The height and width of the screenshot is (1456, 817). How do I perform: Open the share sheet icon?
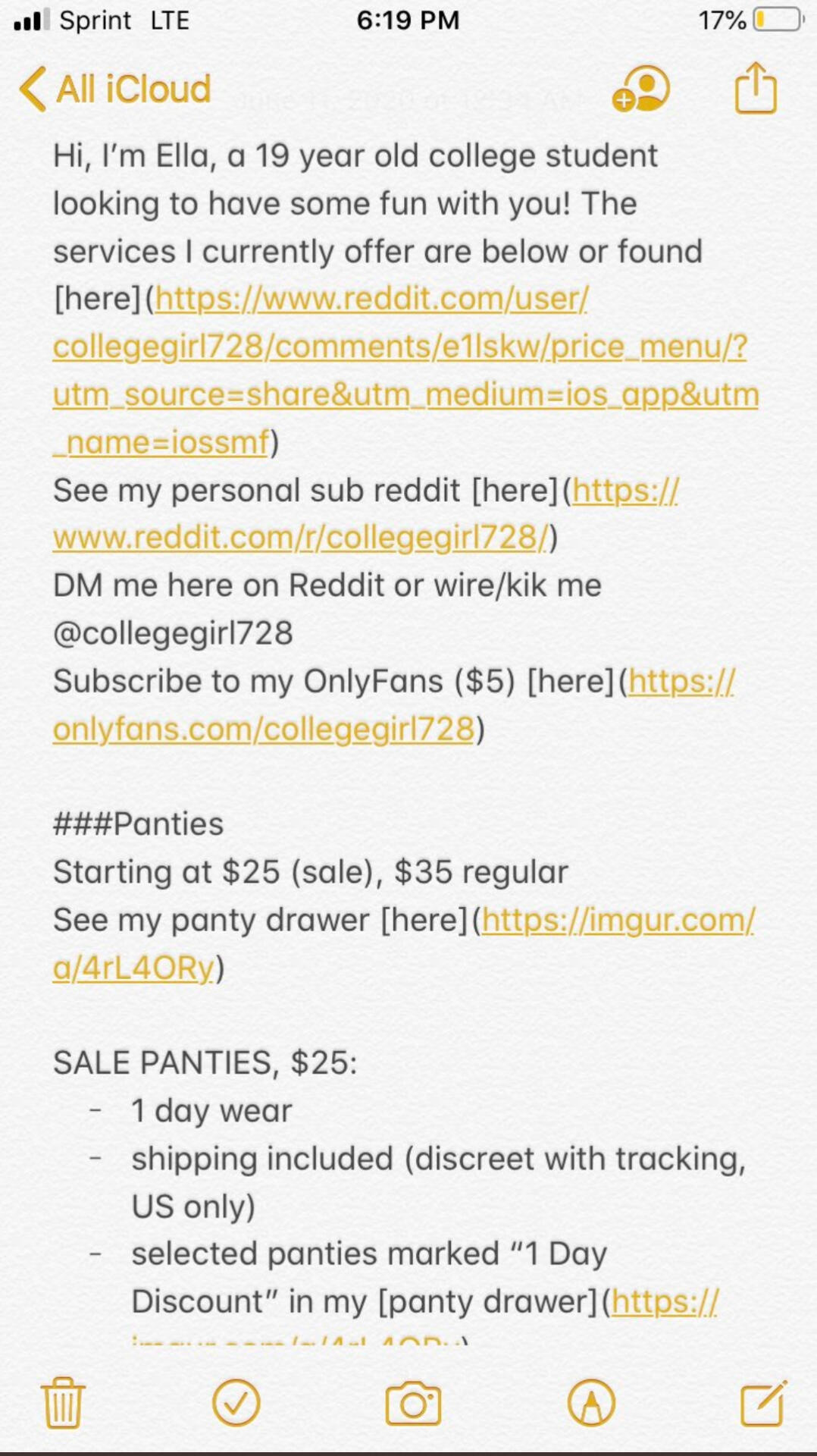(x=756, y=89)
